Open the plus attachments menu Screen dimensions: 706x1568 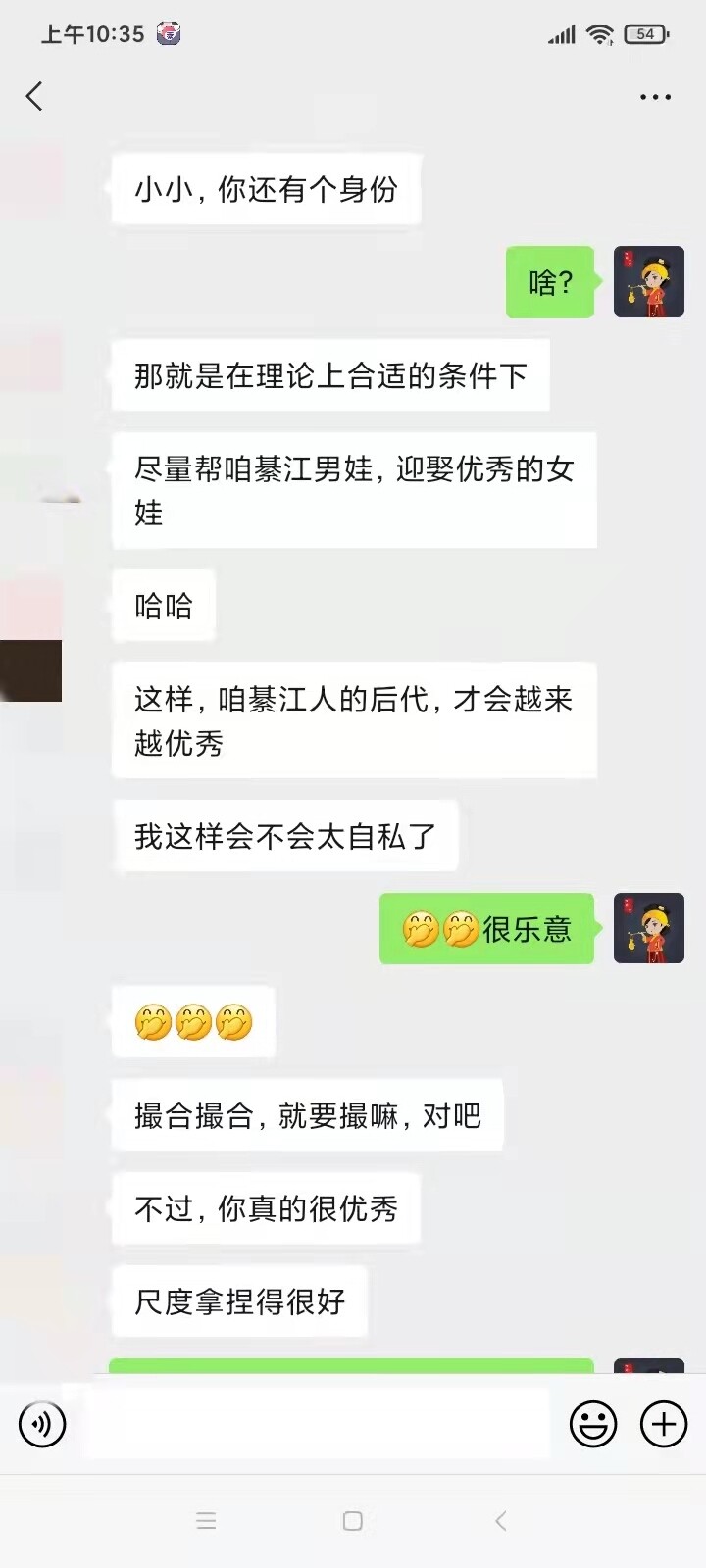664,1424
